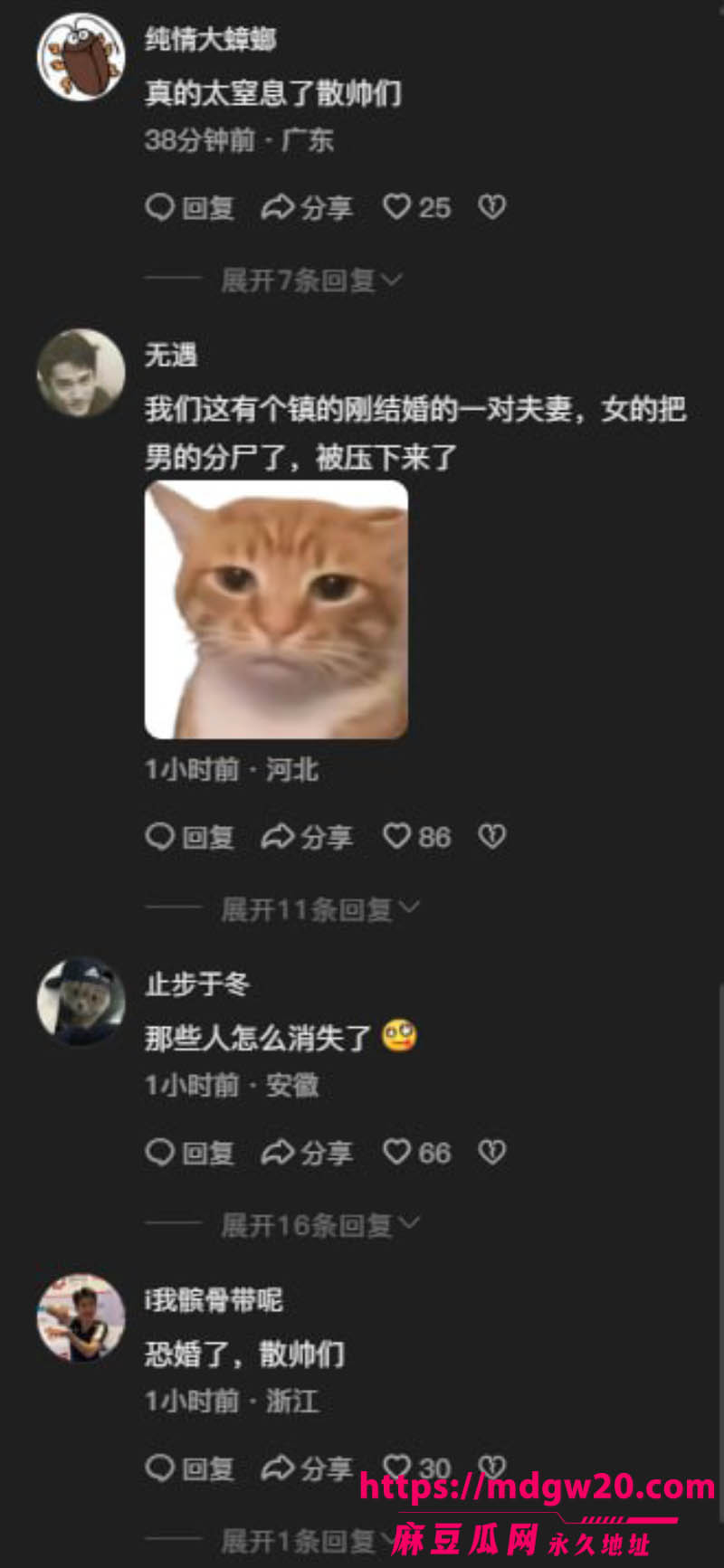Share 无遇's comment
The height and width of the screenshot is (1568, 724).
(x=307, y=837)
